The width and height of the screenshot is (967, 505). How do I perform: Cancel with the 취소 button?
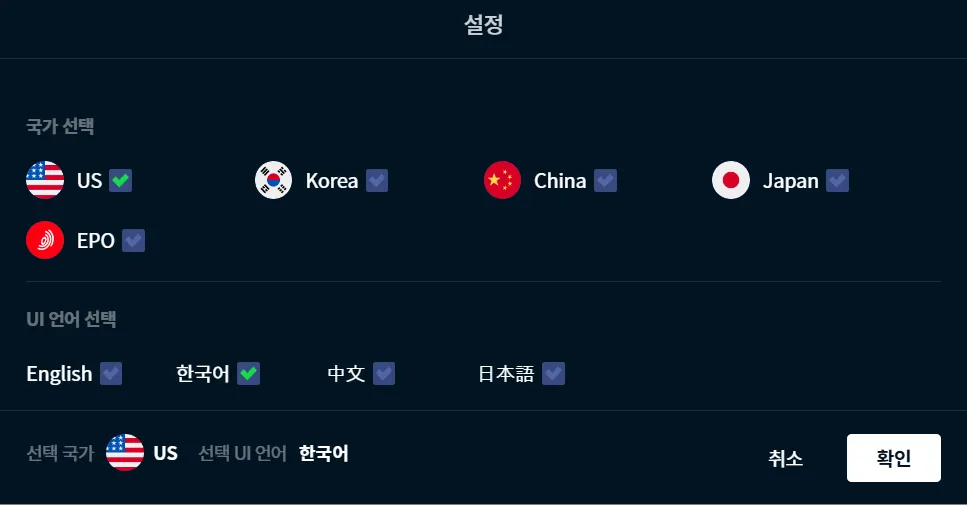pos(785,458)
